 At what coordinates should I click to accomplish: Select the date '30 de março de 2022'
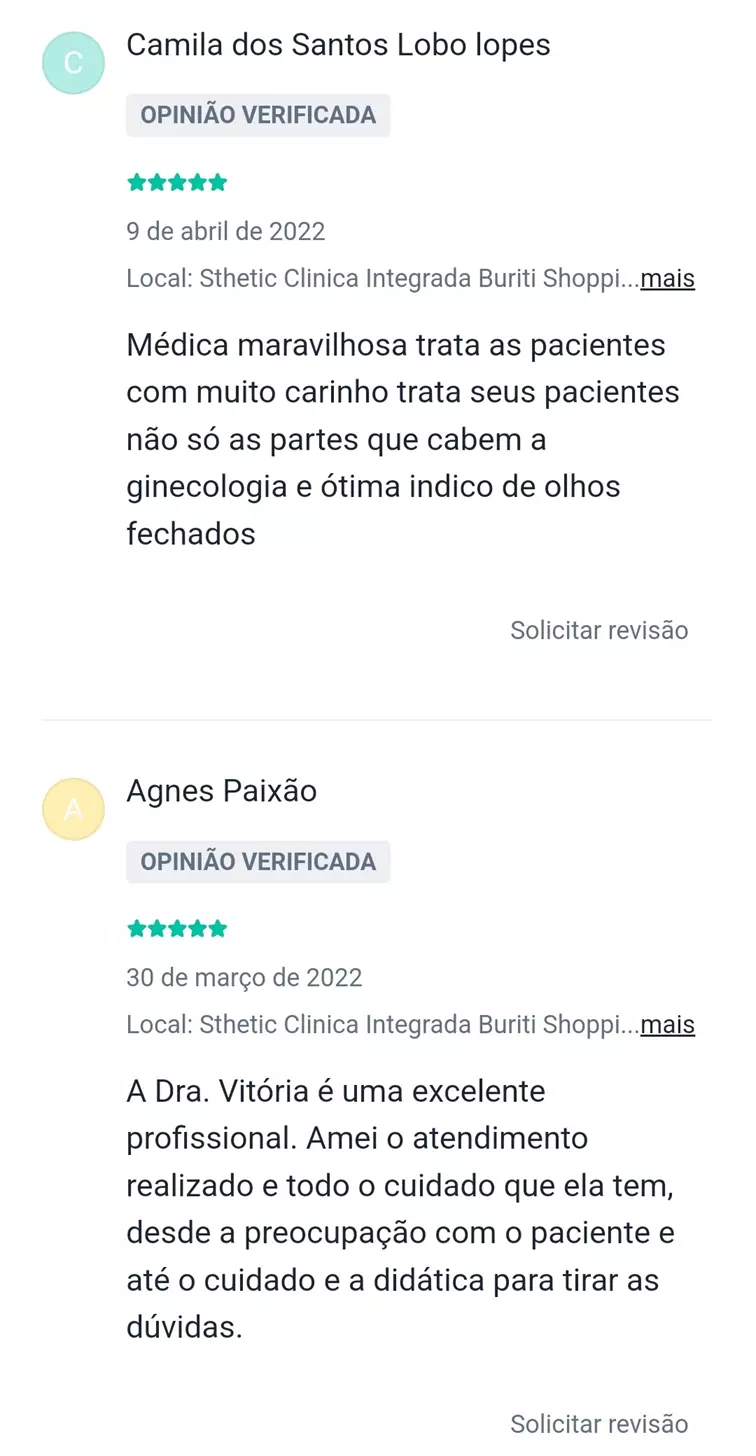tap(245, 977)
